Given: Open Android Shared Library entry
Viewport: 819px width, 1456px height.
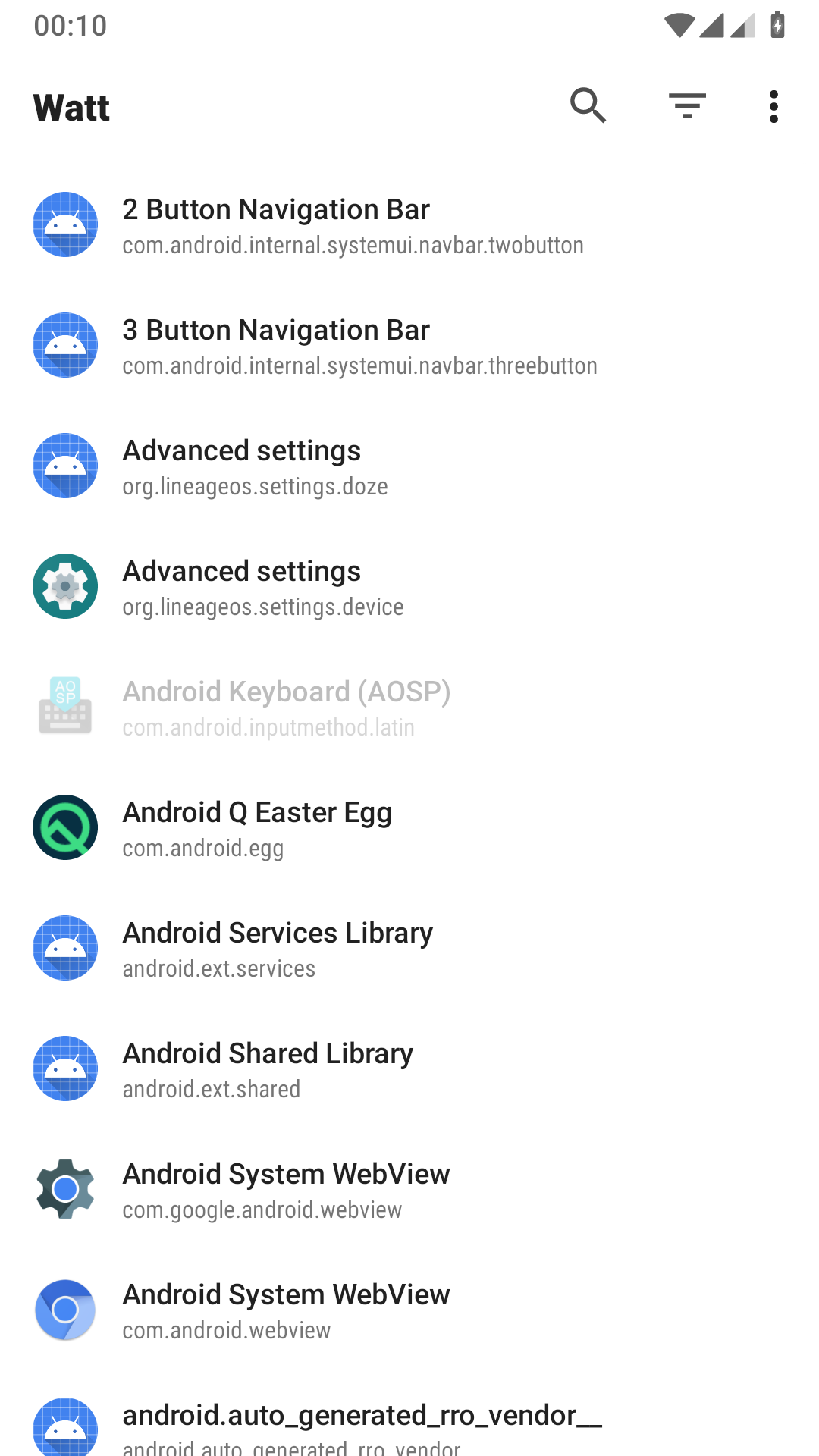Looking at the screenshot, I should tap(409, 1069).
